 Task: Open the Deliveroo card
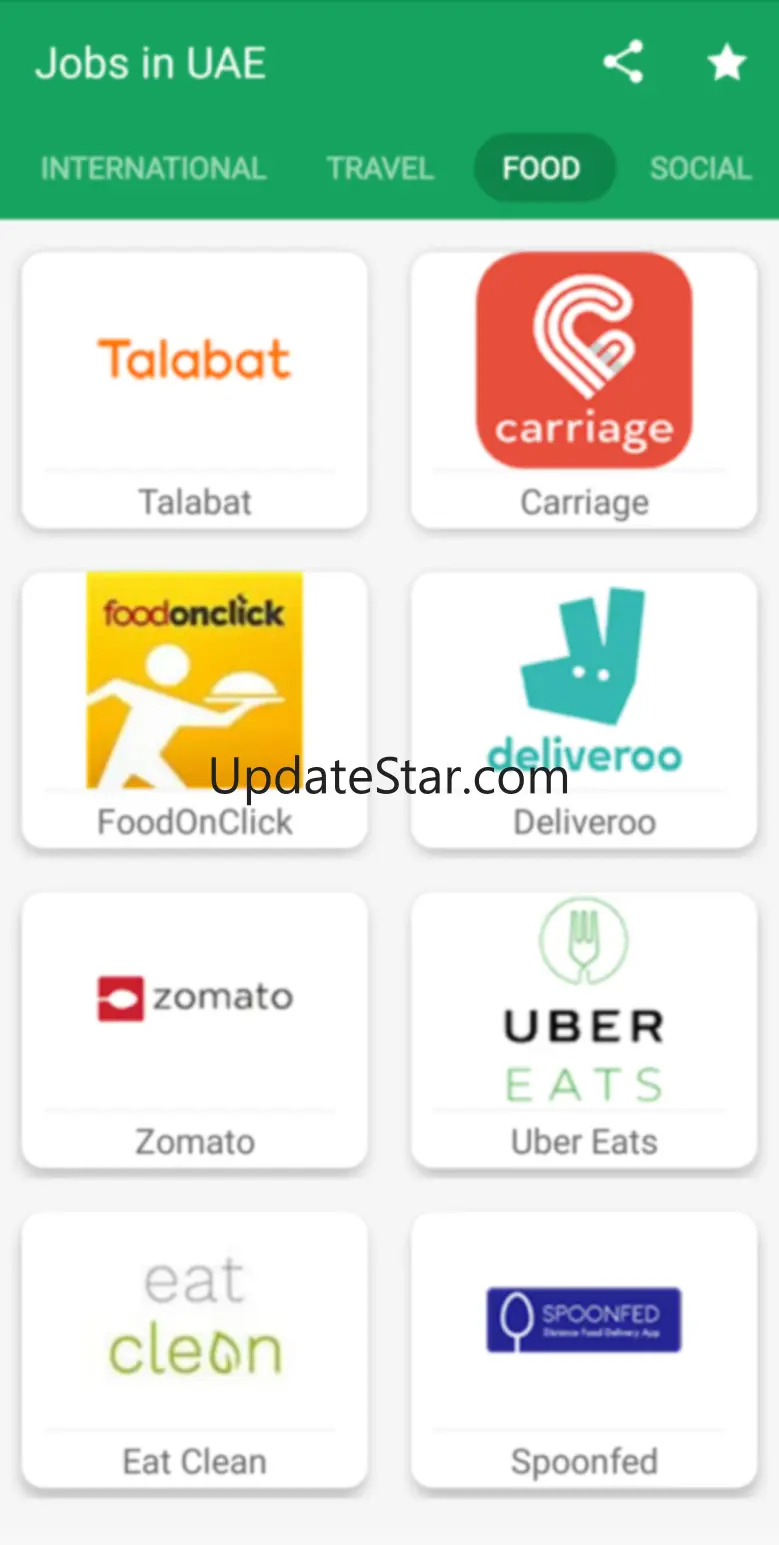pyautogui.click(x=584, y=710)
